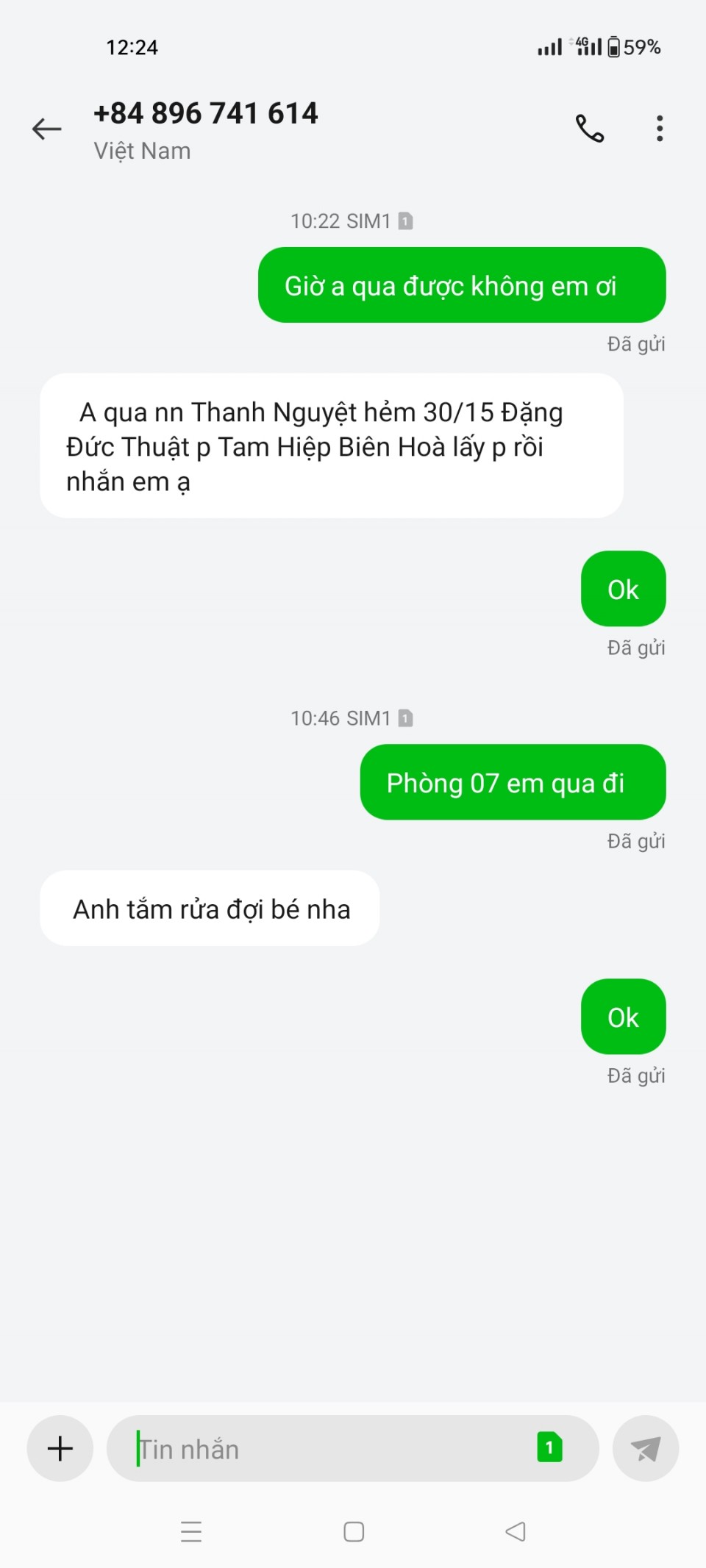The width and height of the screenshot is (706, 1568).
Task: Open the three-dot overflow menu
Action: (x=660, y=129)
